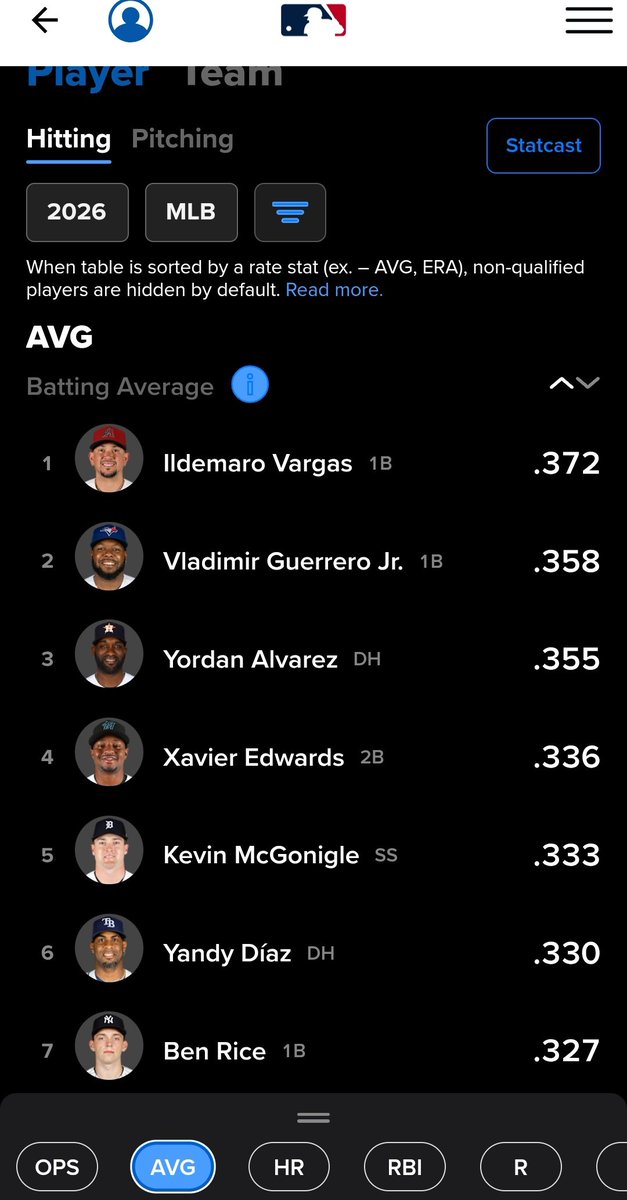Open the hamburger menu
Image resolution: width=627 pixels, height=1200 pixels.
pos(589,20)
